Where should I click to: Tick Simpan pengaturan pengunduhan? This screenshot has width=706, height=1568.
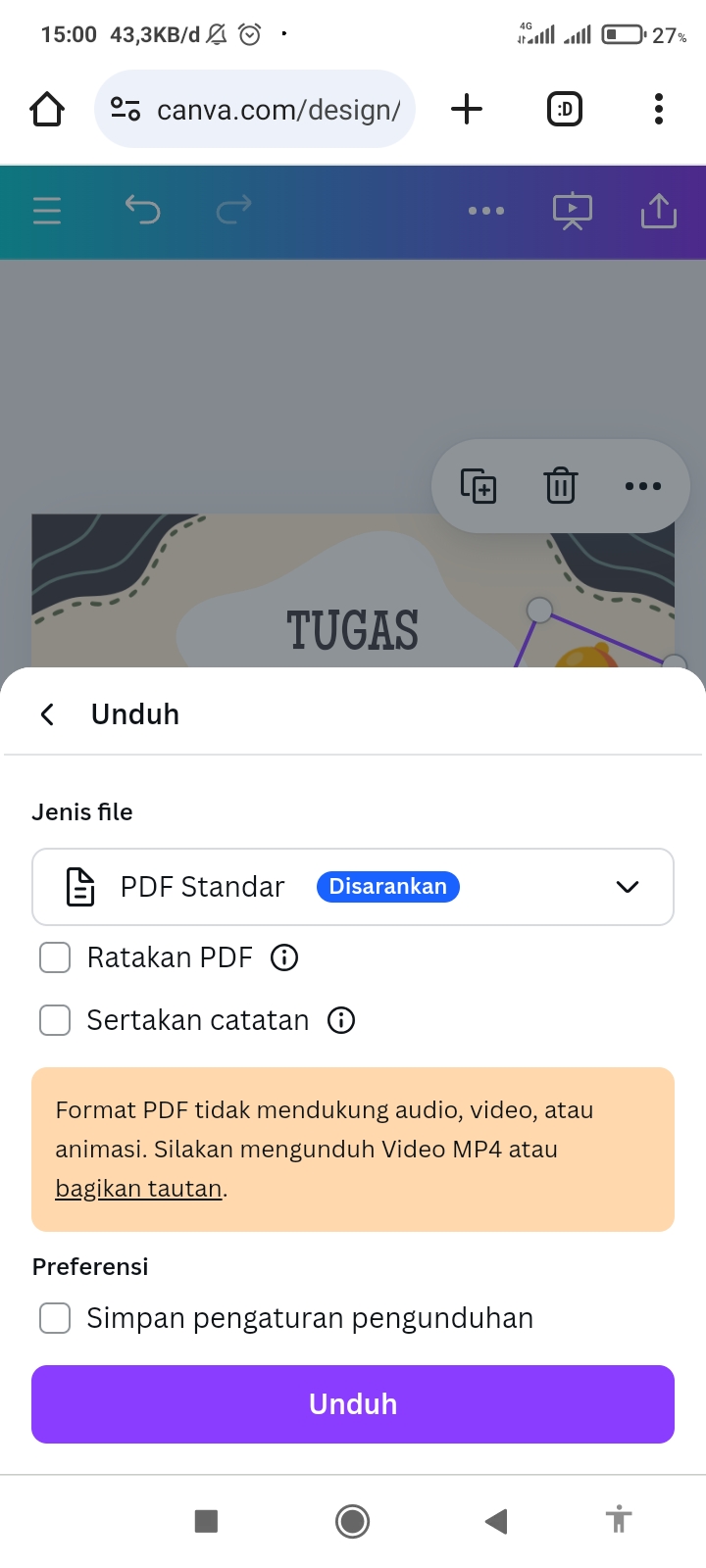[55, 1318]
